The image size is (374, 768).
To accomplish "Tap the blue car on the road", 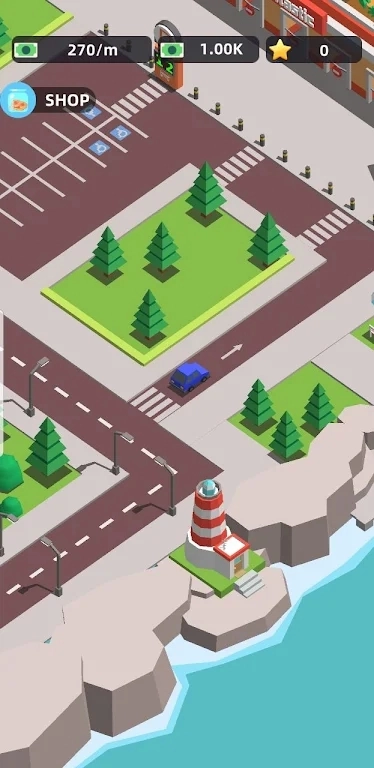I will coord(189,377).
